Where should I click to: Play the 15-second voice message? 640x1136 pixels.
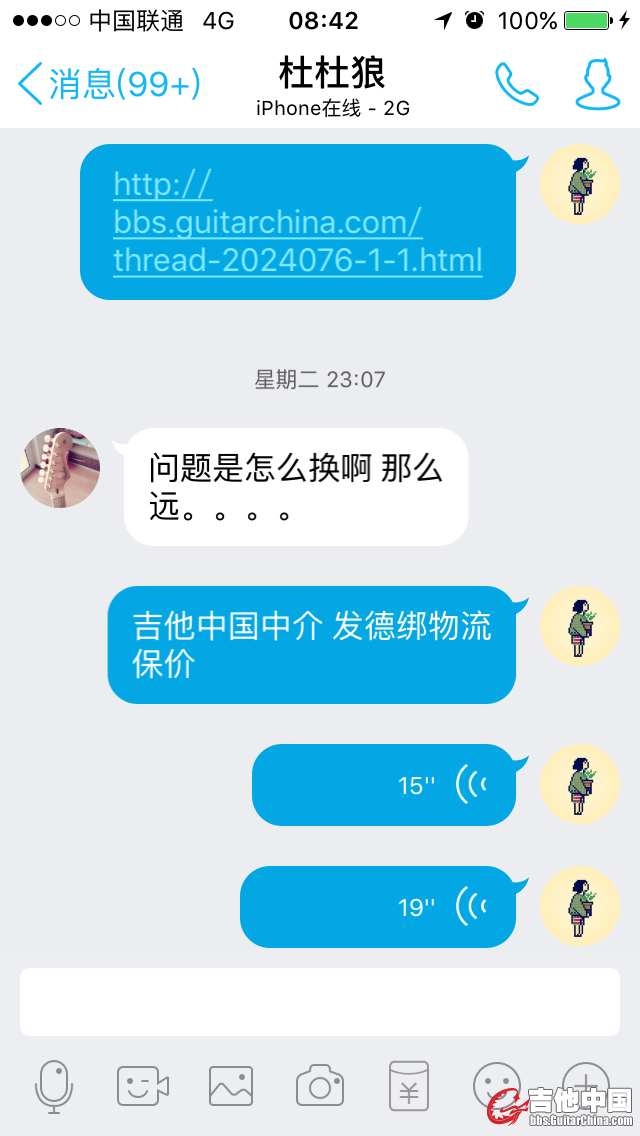tap(384, 785)
